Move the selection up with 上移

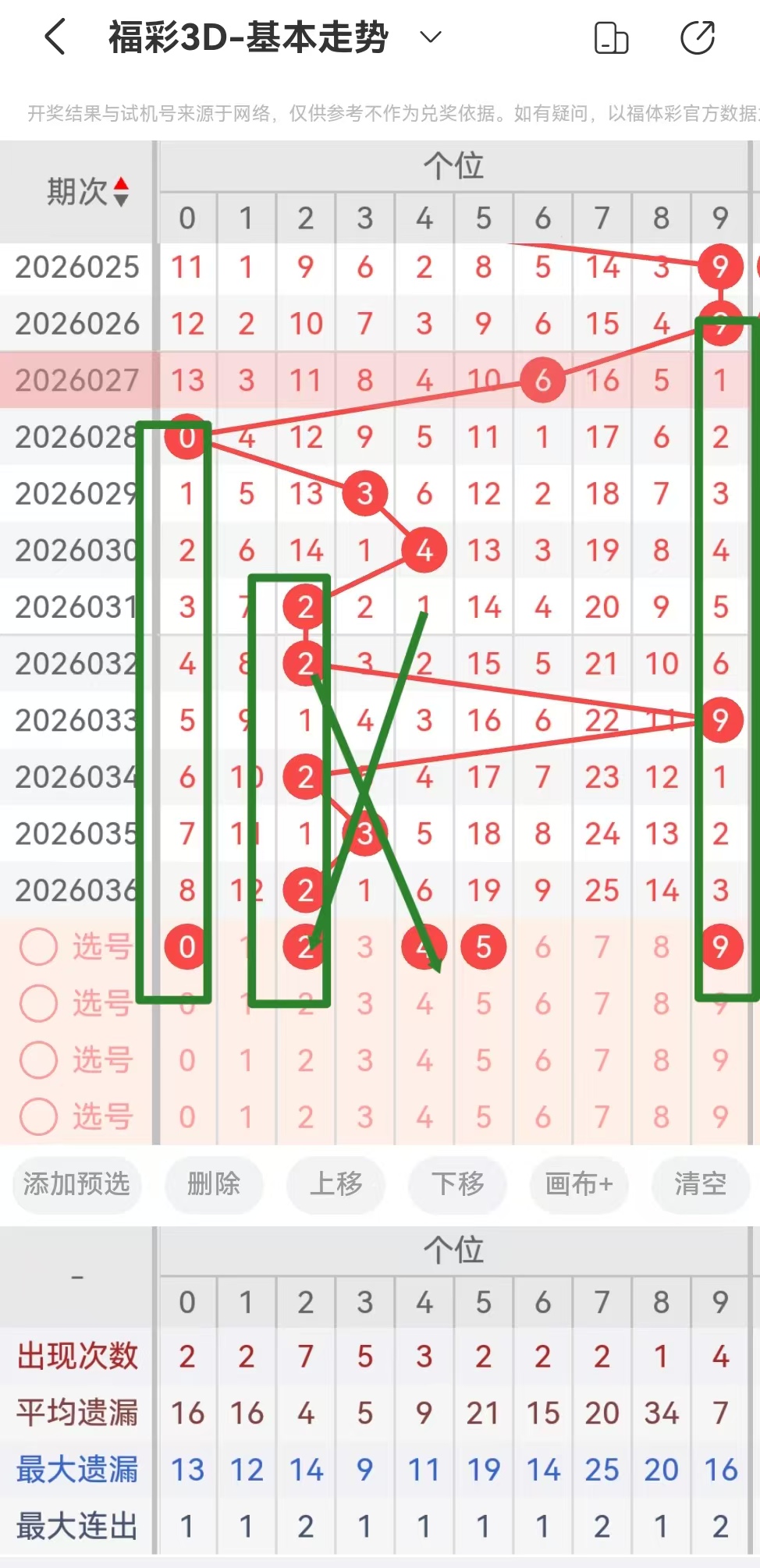click(x=336, y=1184)
